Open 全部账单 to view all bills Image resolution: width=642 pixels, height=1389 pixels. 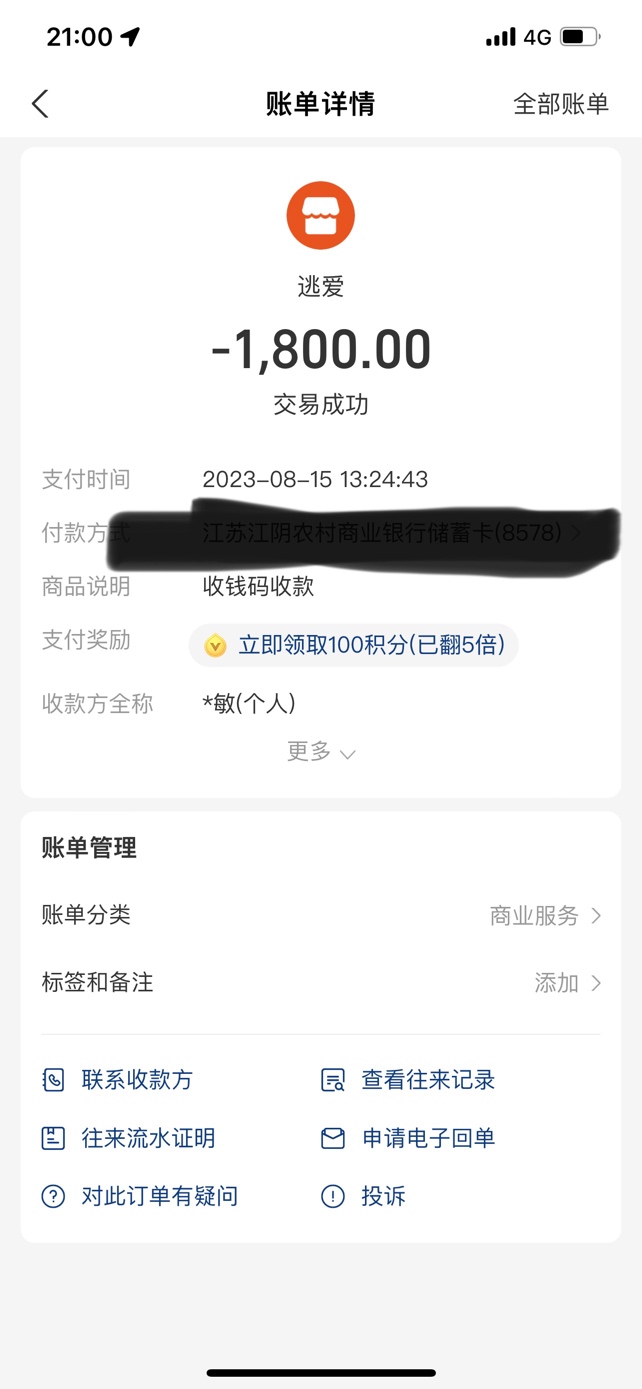(x=560, y=103)
